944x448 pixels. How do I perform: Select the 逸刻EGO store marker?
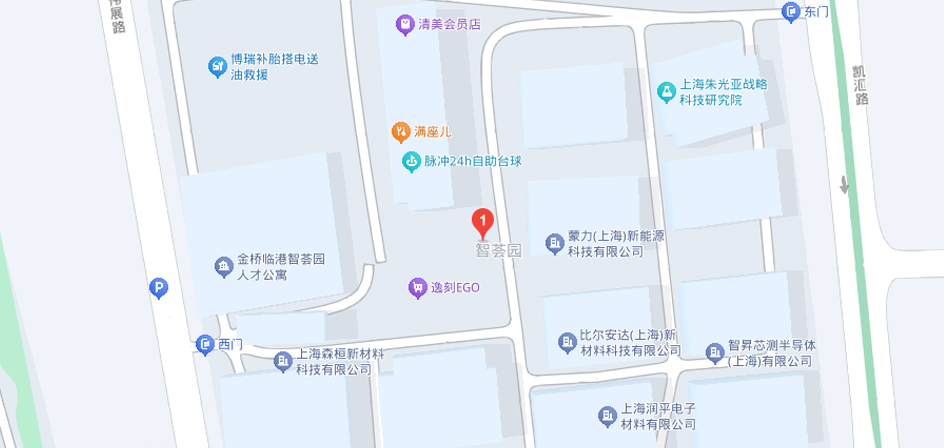point(417,288)
